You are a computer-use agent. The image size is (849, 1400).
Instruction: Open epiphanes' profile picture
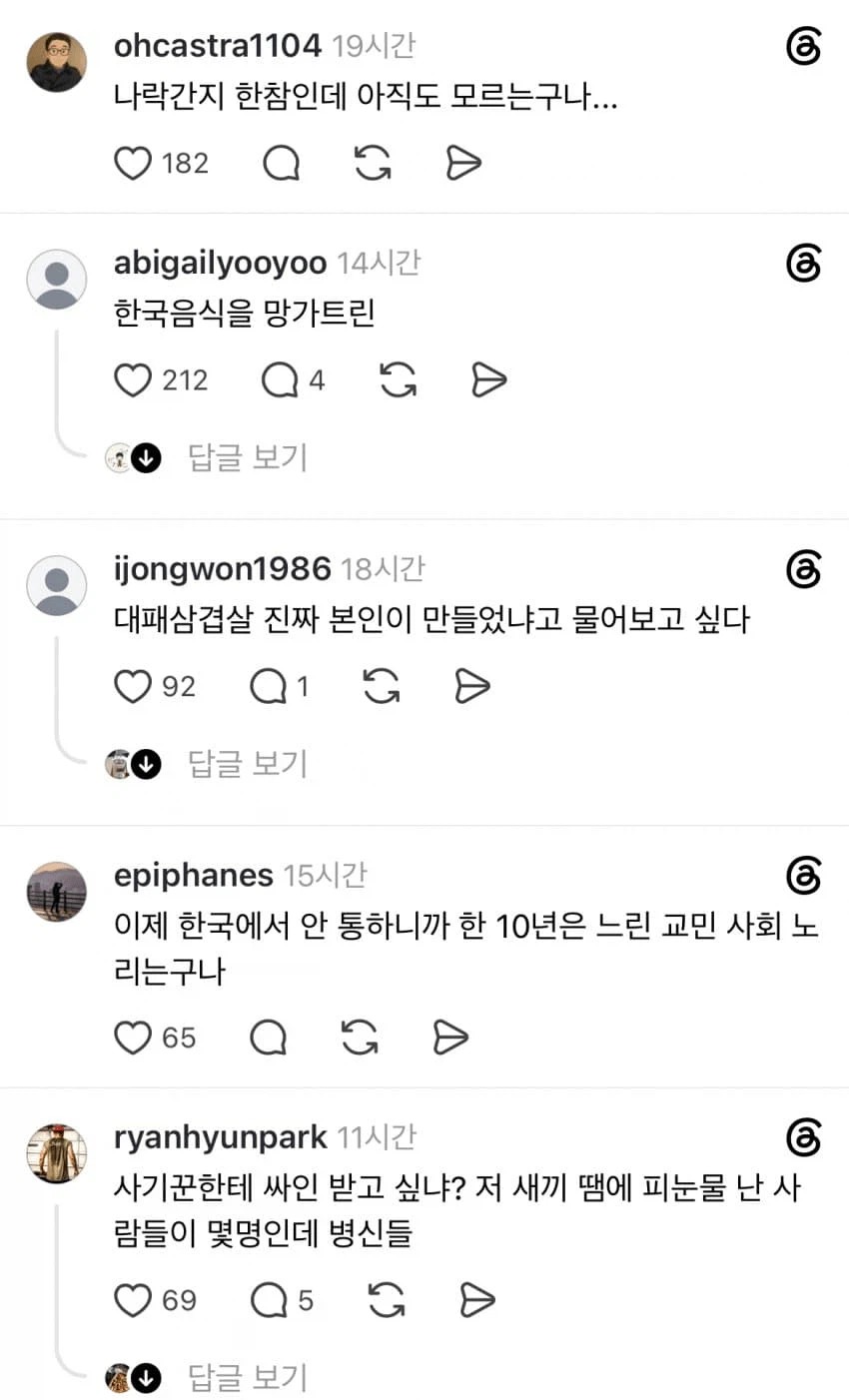point(56,891)
